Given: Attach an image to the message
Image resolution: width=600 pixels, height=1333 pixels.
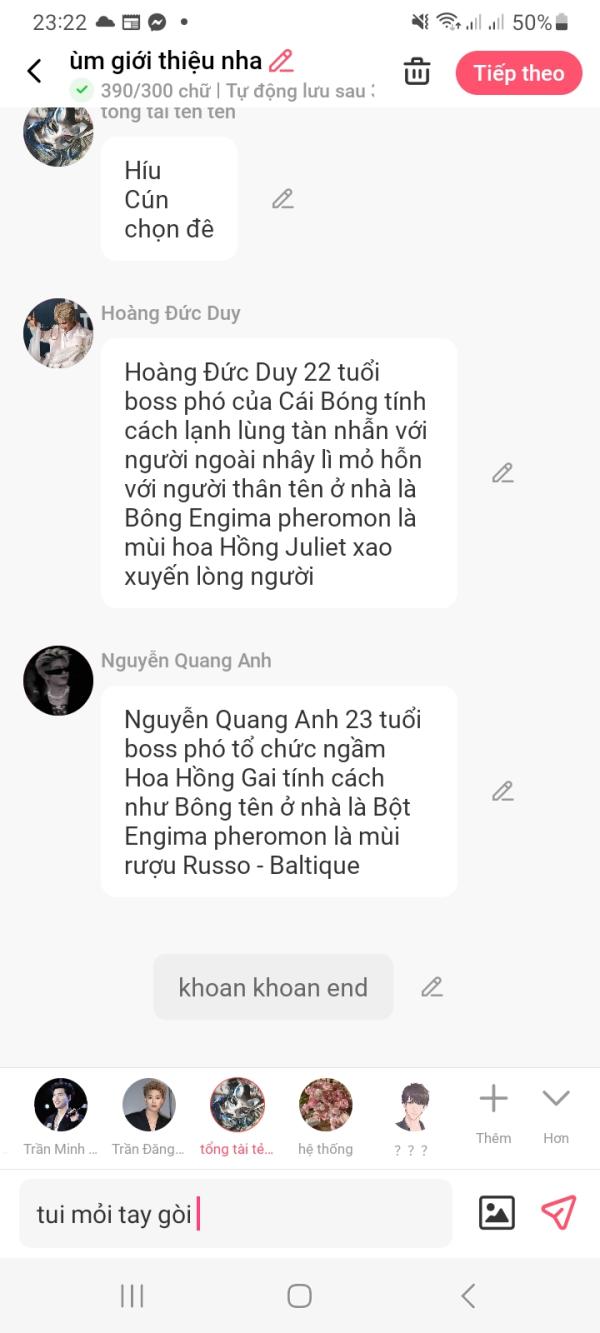Looking at the screenshot, I should 497,1213.
